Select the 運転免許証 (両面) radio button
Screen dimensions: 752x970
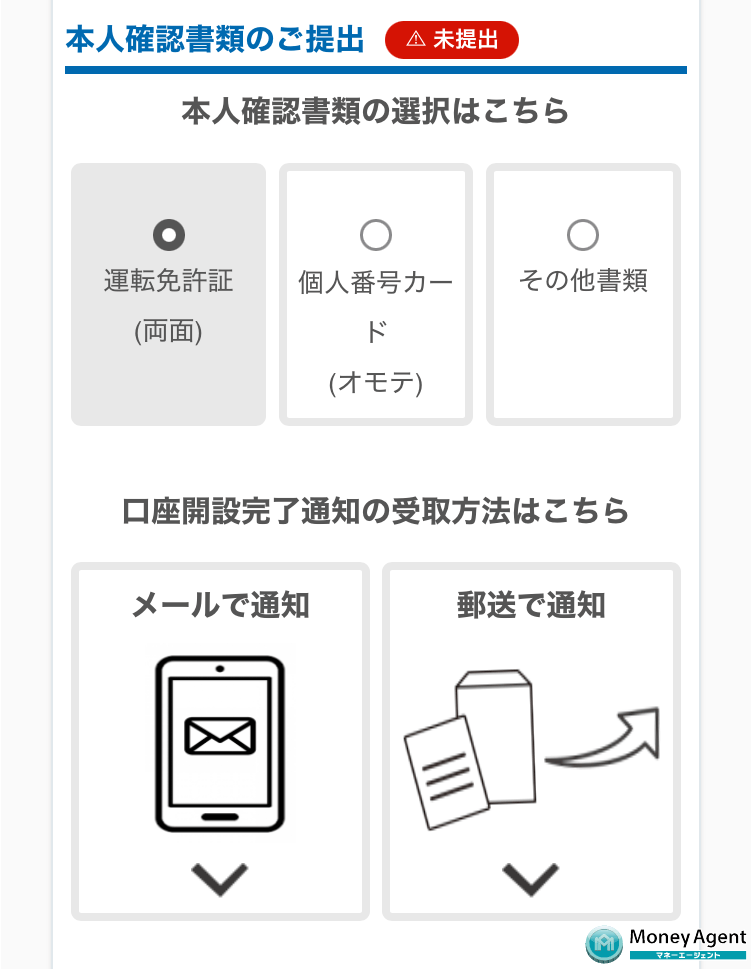click(x=170, y=235)
